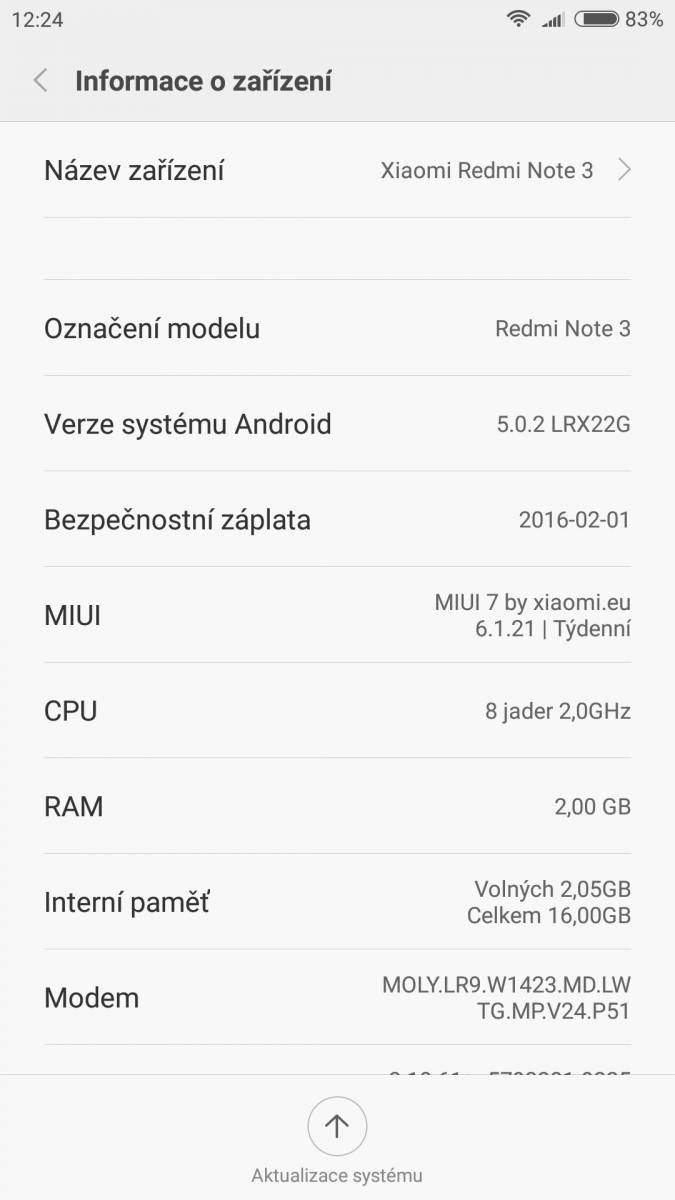Select the Interní paměť row
The width and height of the screenshot is (675, 1200).
pos(337,902)
